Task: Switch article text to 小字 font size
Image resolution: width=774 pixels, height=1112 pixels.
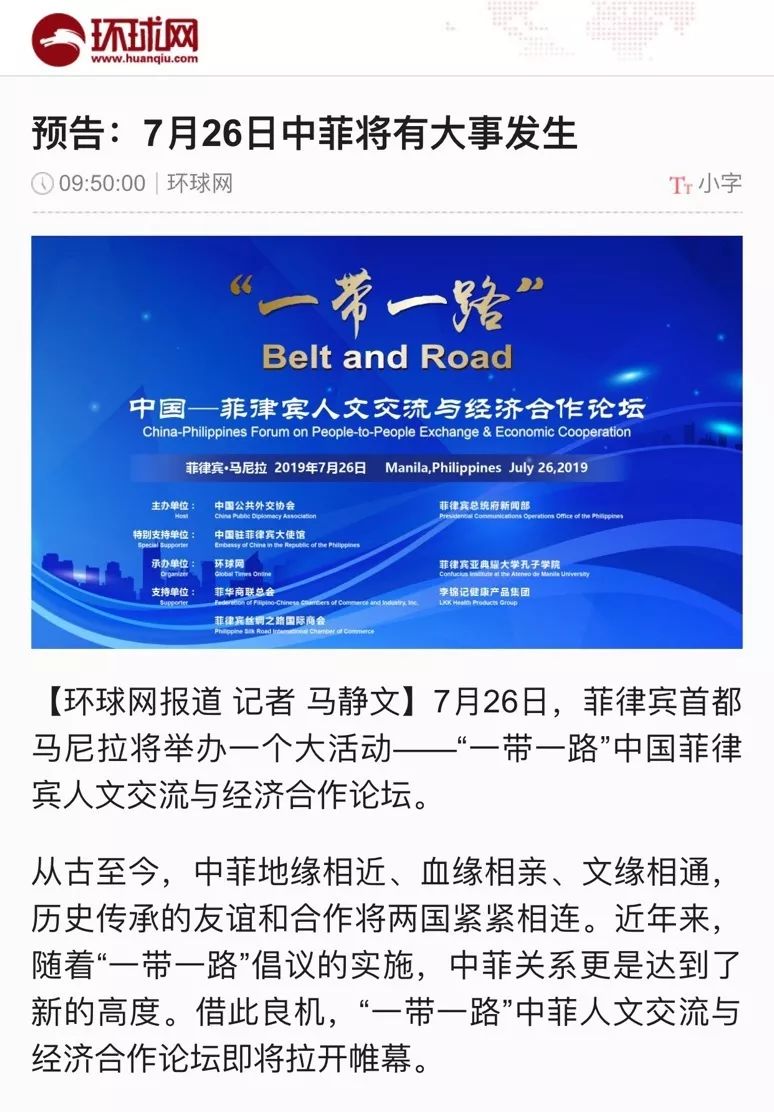Action: point(706,184)
